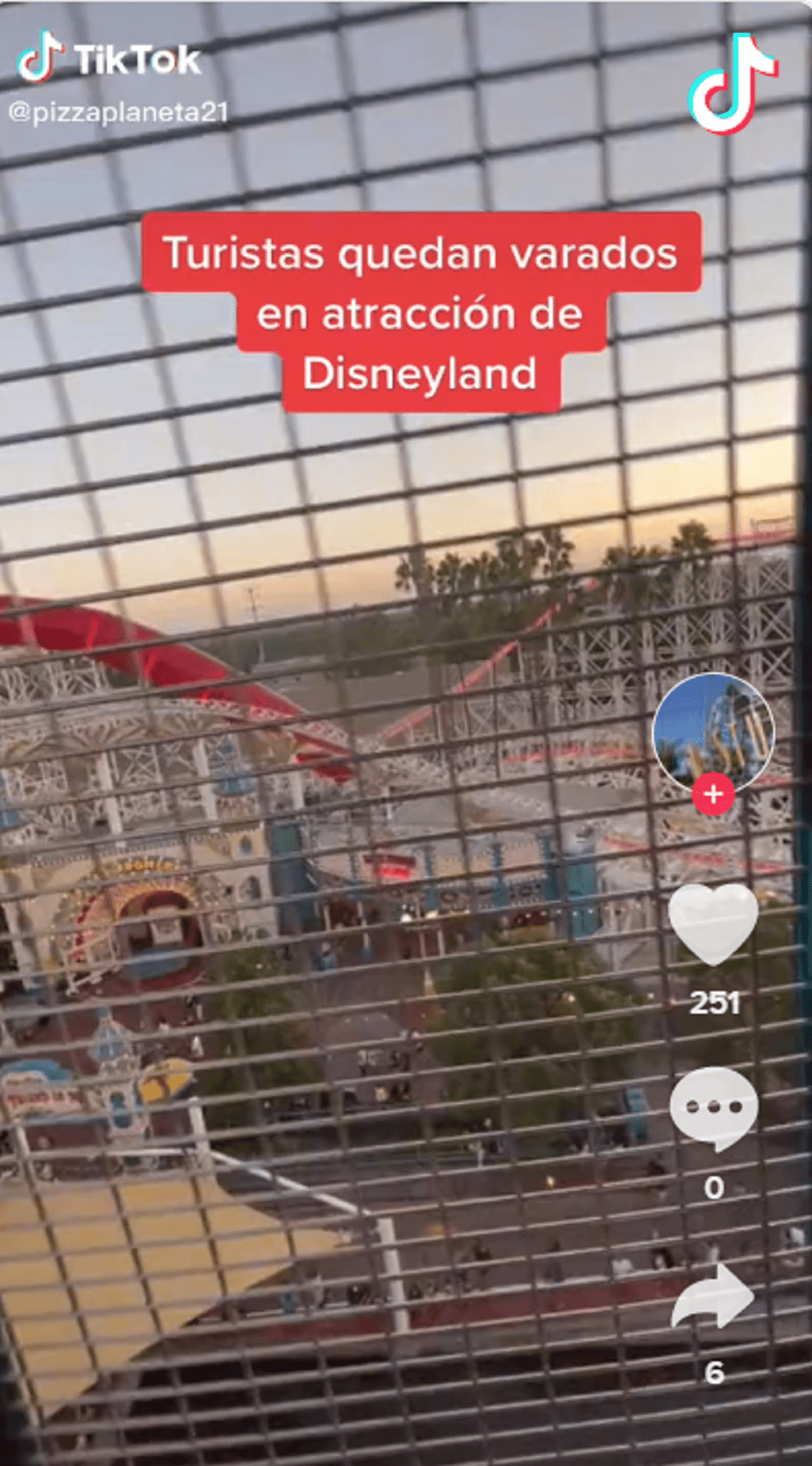This screenshot has height=1466, width=812.
Task: Open the creator's profile picture
Action: [713, 732]
